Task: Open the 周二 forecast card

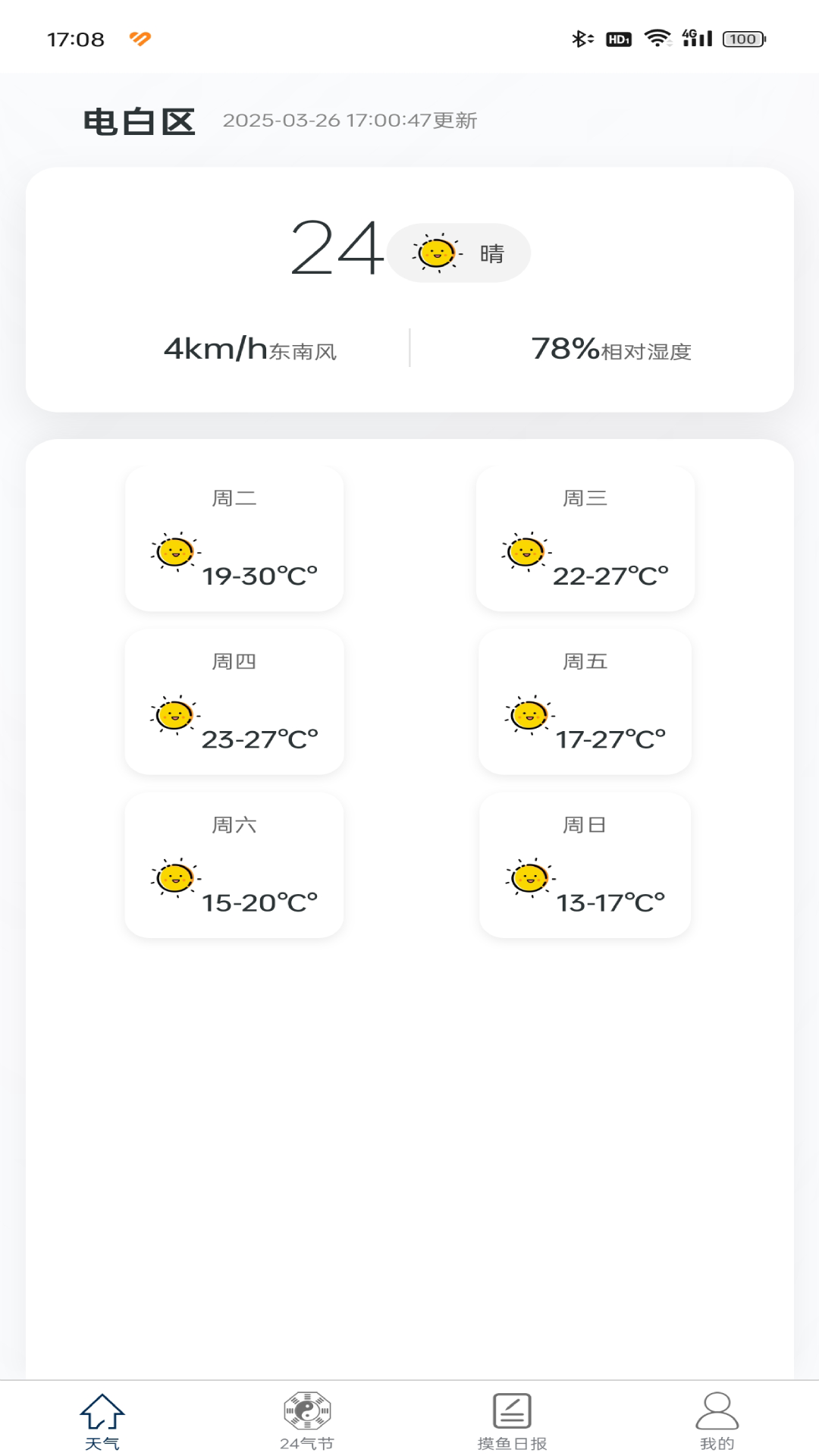Action: click(234, 538)
